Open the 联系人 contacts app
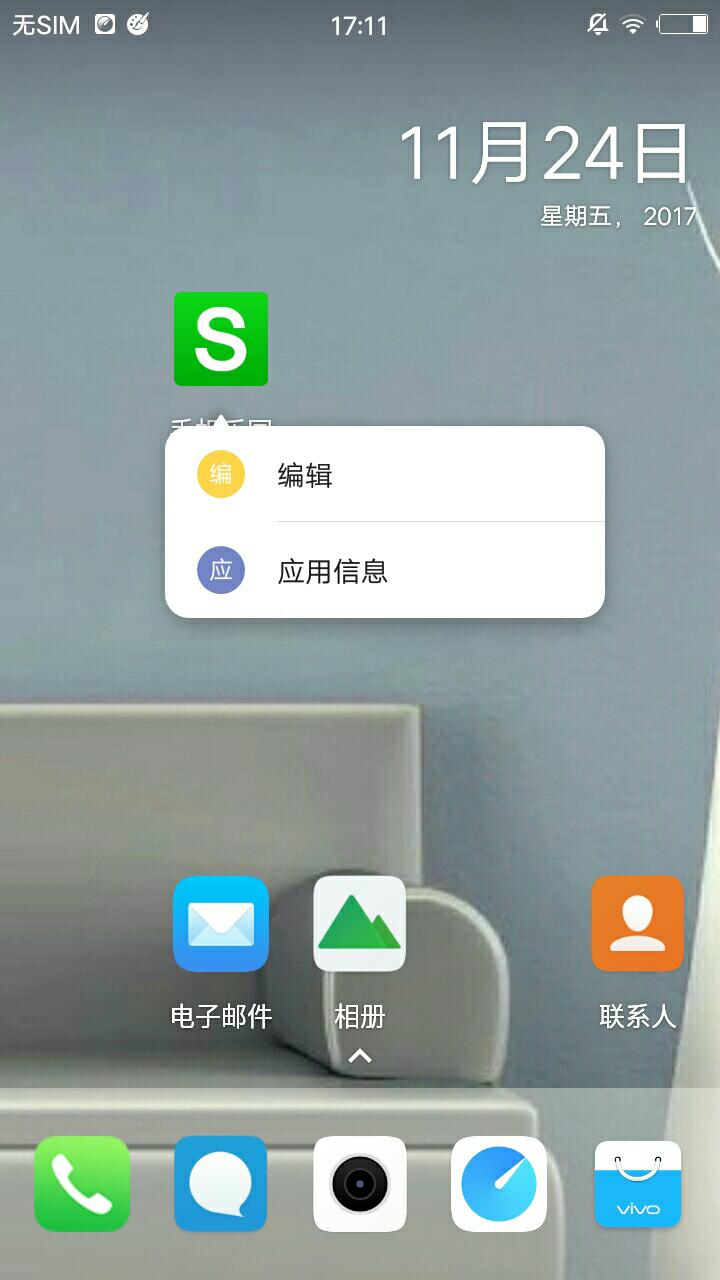 click(x=638, y=925)
